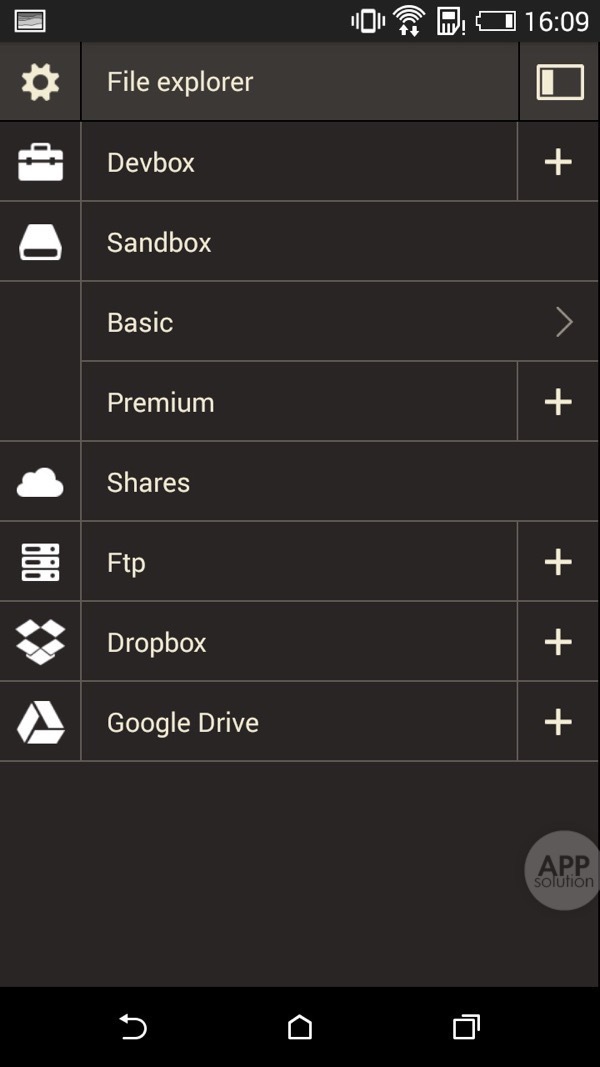The image size is (600, 1067).
Task: Toggle the side panel layout icon
Action: click(x=560, y=82)
